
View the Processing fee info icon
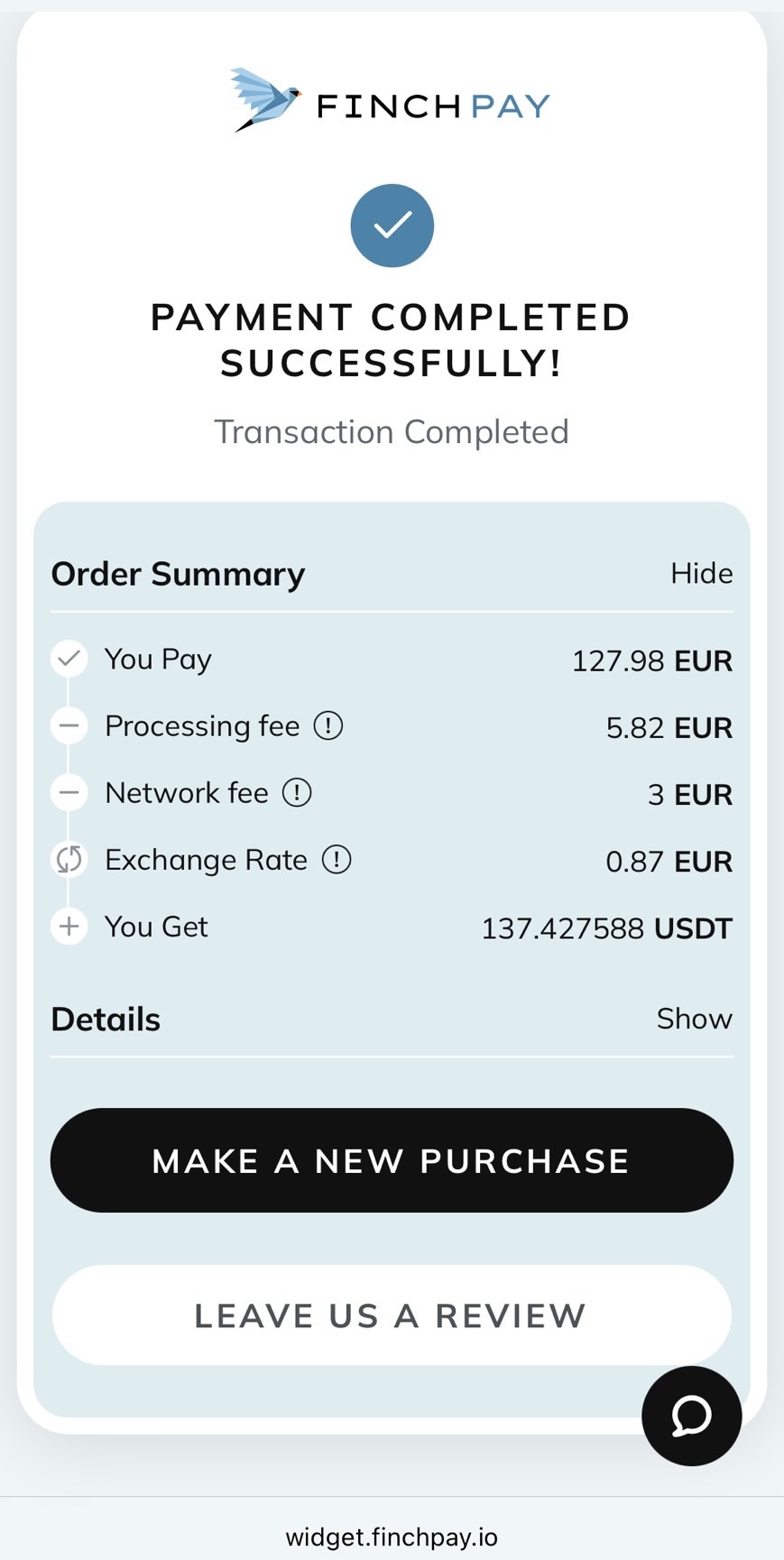pyautogui.click(x=328, y=725)
